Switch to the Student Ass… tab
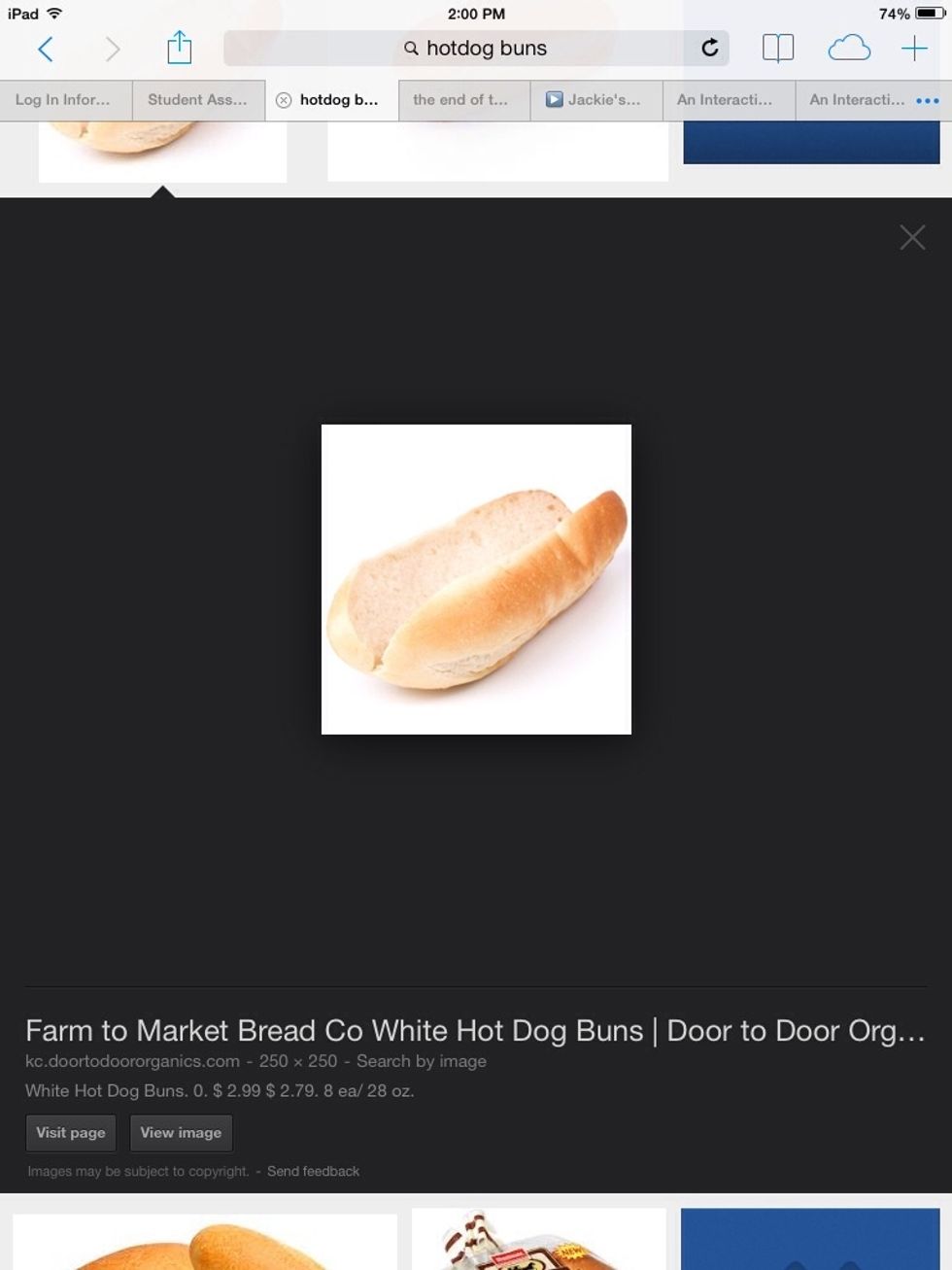Screen dimensions: 952x1270 tap(197, 100)
